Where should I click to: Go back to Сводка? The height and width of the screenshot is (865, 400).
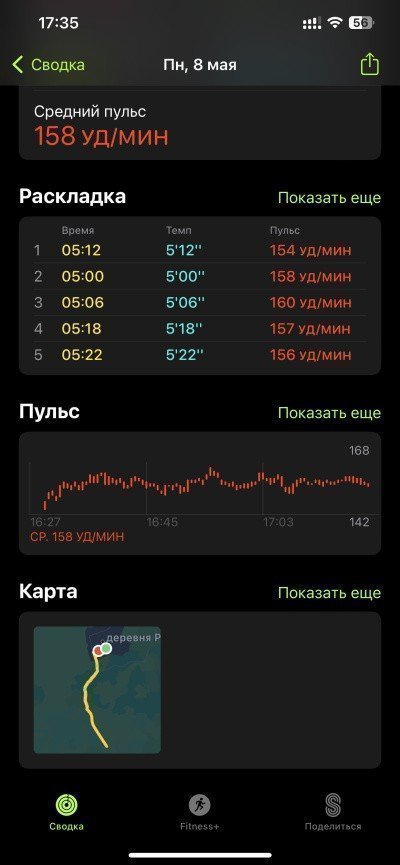click(x=49, y=65)
